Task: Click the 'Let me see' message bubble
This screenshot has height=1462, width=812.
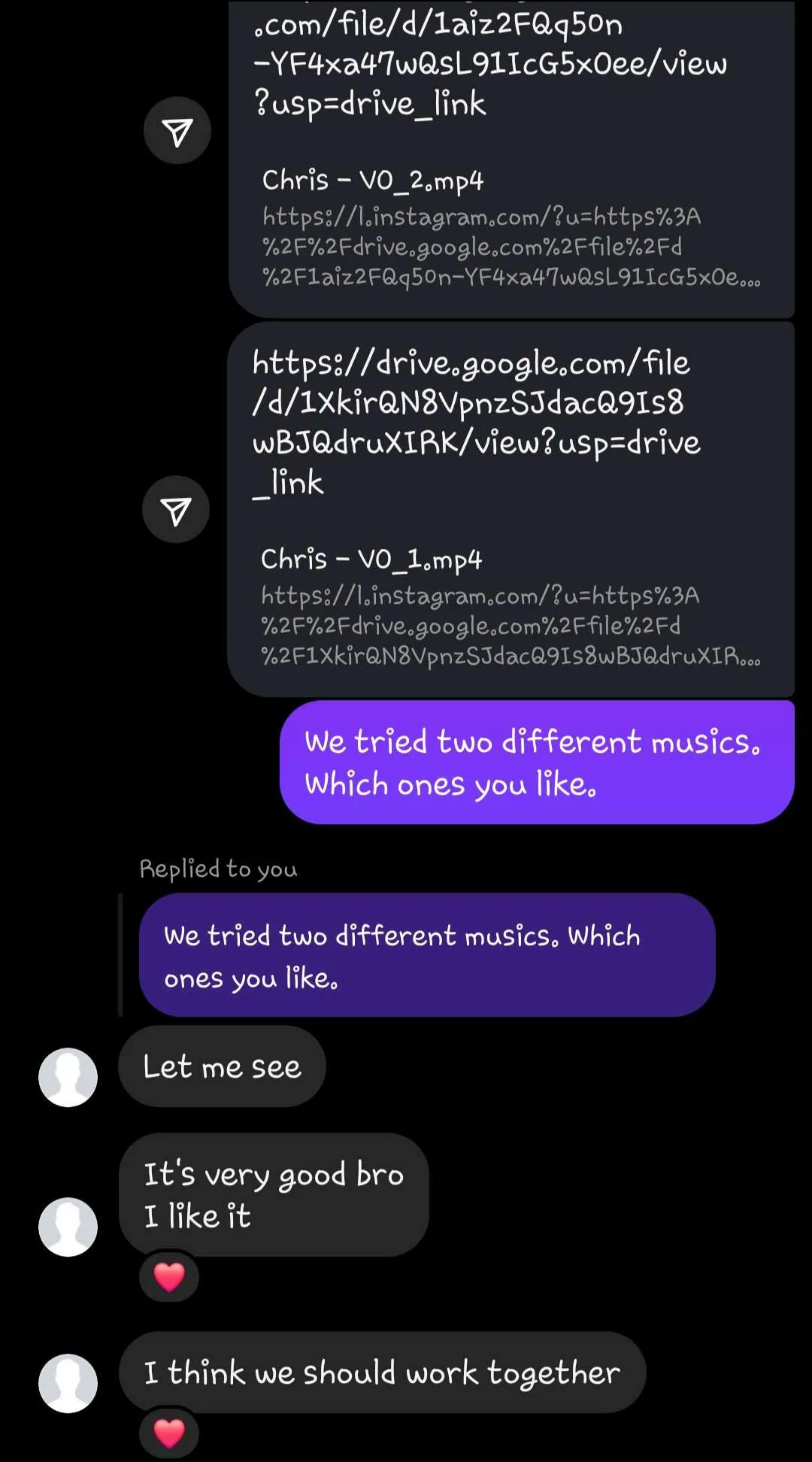Action: click(x=221, y=1067)
